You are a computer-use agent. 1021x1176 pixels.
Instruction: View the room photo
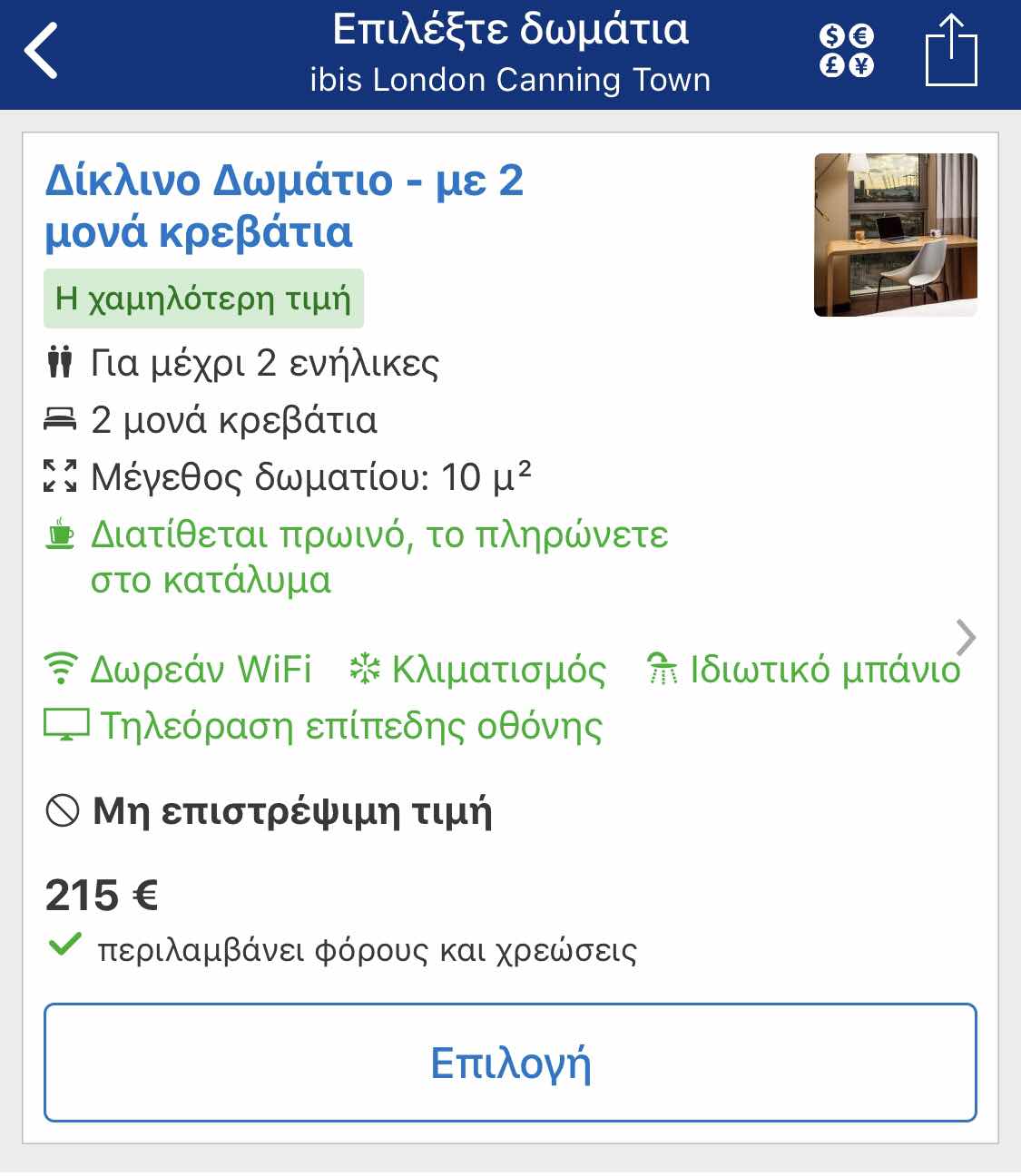(x=896, y=235)
